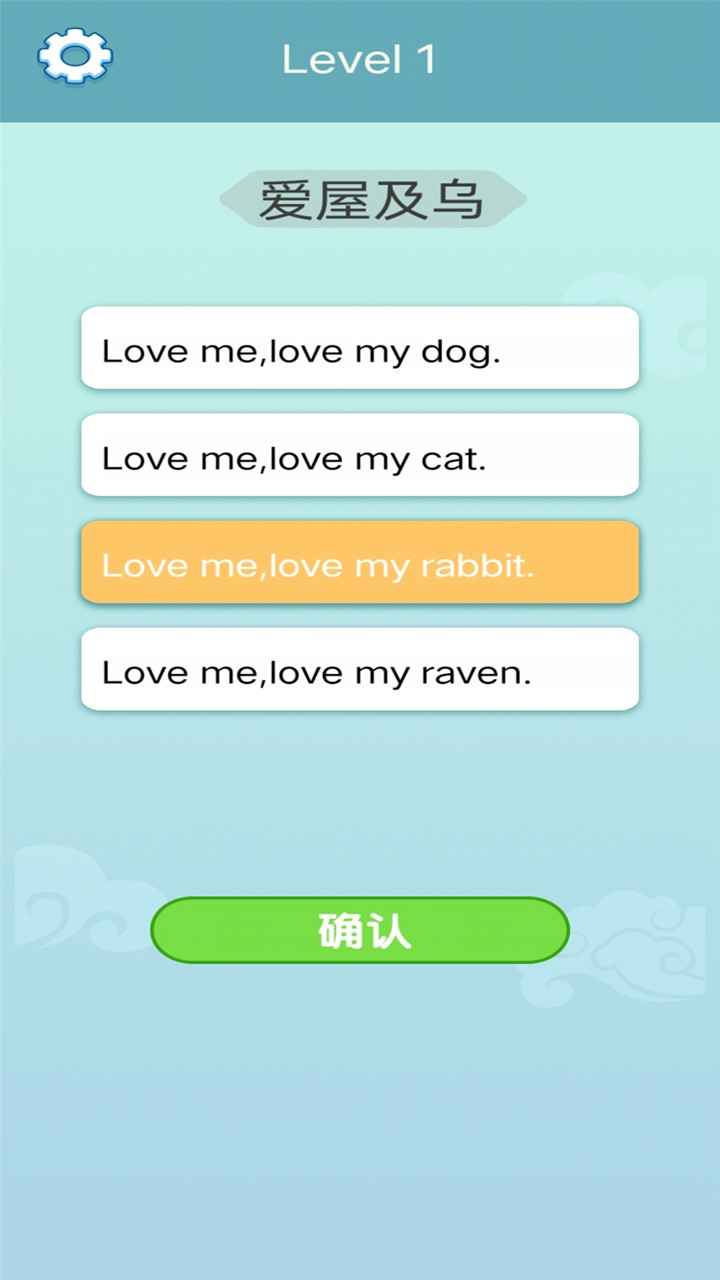Choose the 'Love me,love my cat.' option
The height and width of the screenshot is (1280, 720).
click(x=359, y=455)
